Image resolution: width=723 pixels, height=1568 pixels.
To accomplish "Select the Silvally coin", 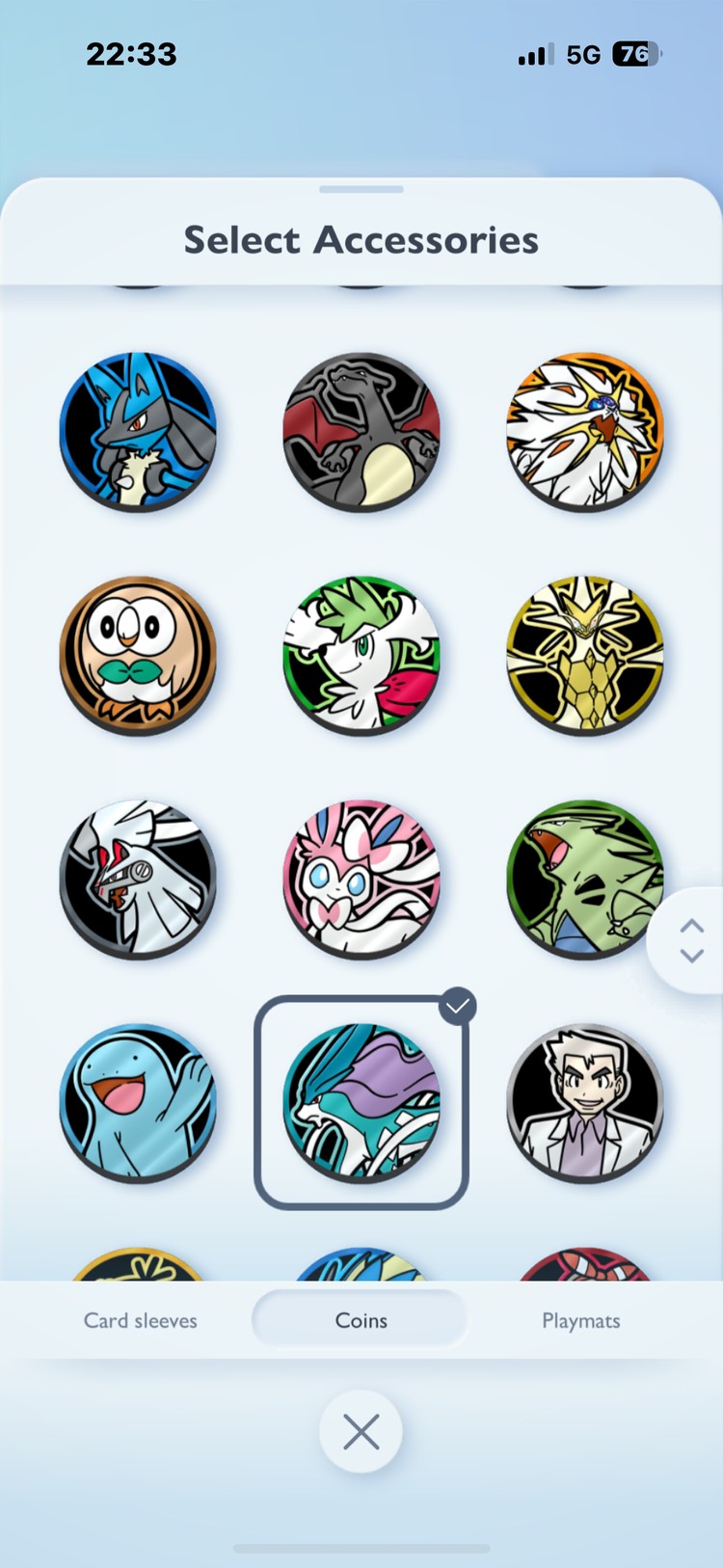I will click(x=139, y=879).
